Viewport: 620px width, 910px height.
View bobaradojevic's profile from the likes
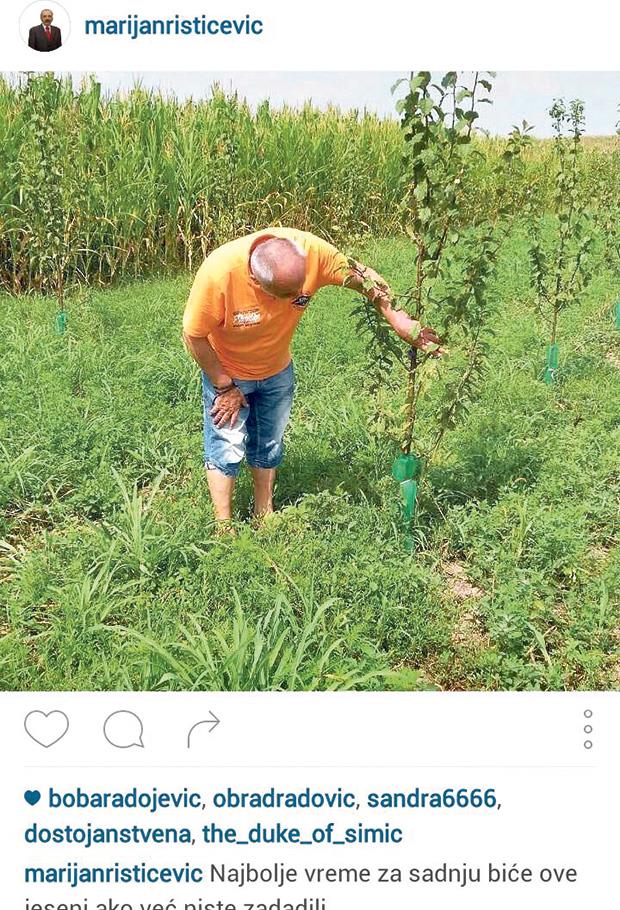pos(126,798)
